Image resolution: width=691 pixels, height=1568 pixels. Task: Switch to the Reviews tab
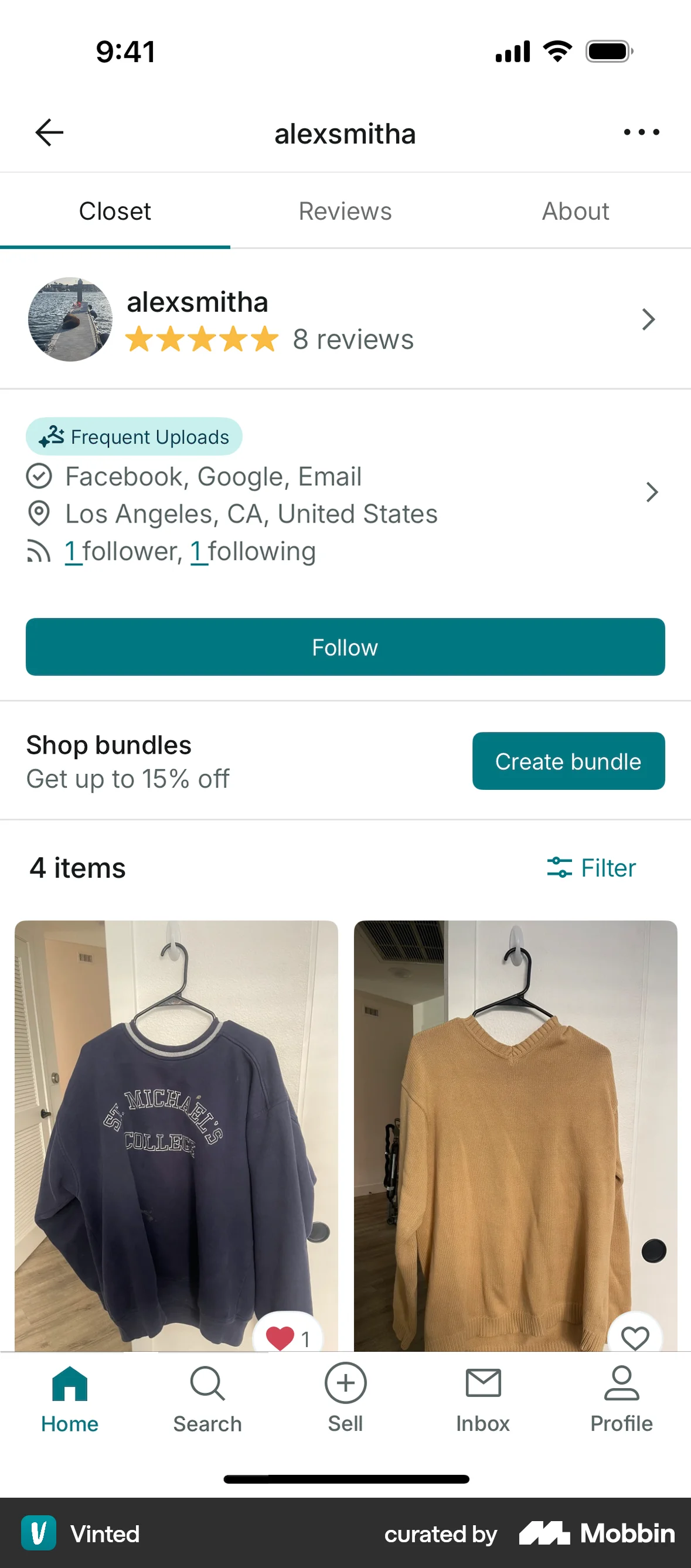(x=345, y=210)
